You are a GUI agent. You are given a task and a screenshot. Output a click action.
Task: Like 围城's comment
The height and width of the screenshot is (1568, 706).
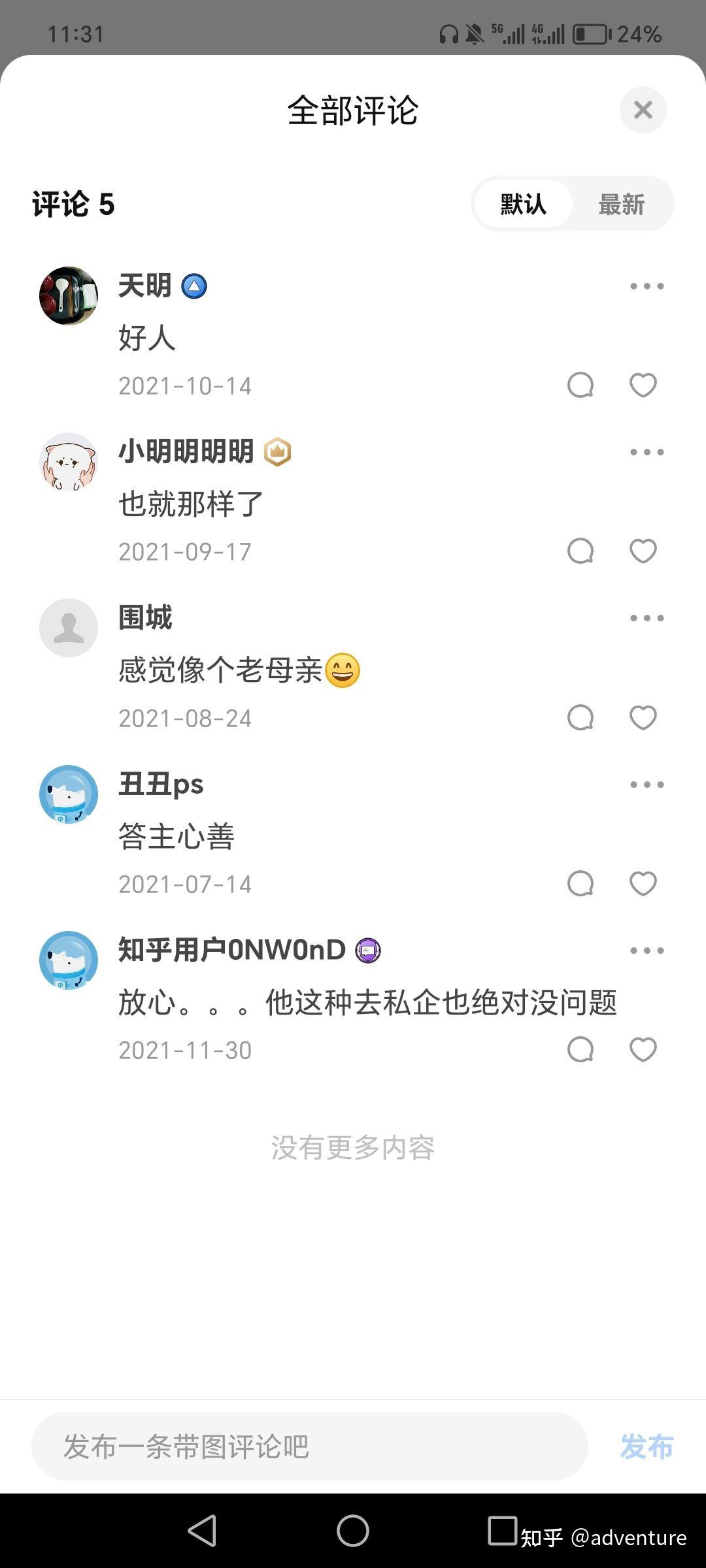[643, 717]
